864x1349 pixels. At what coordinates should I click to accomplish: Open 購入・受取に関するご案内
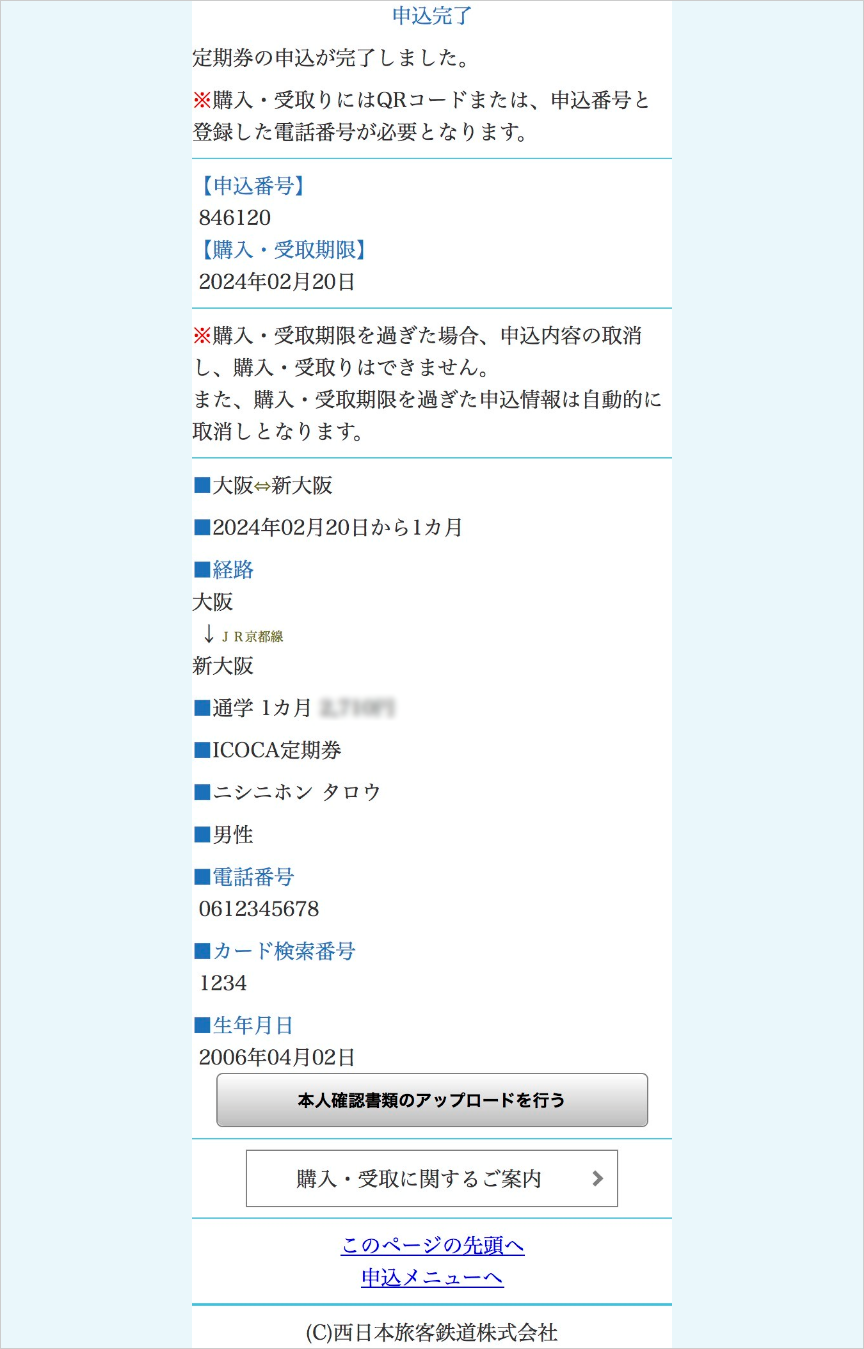click(x=432, y=1179)
